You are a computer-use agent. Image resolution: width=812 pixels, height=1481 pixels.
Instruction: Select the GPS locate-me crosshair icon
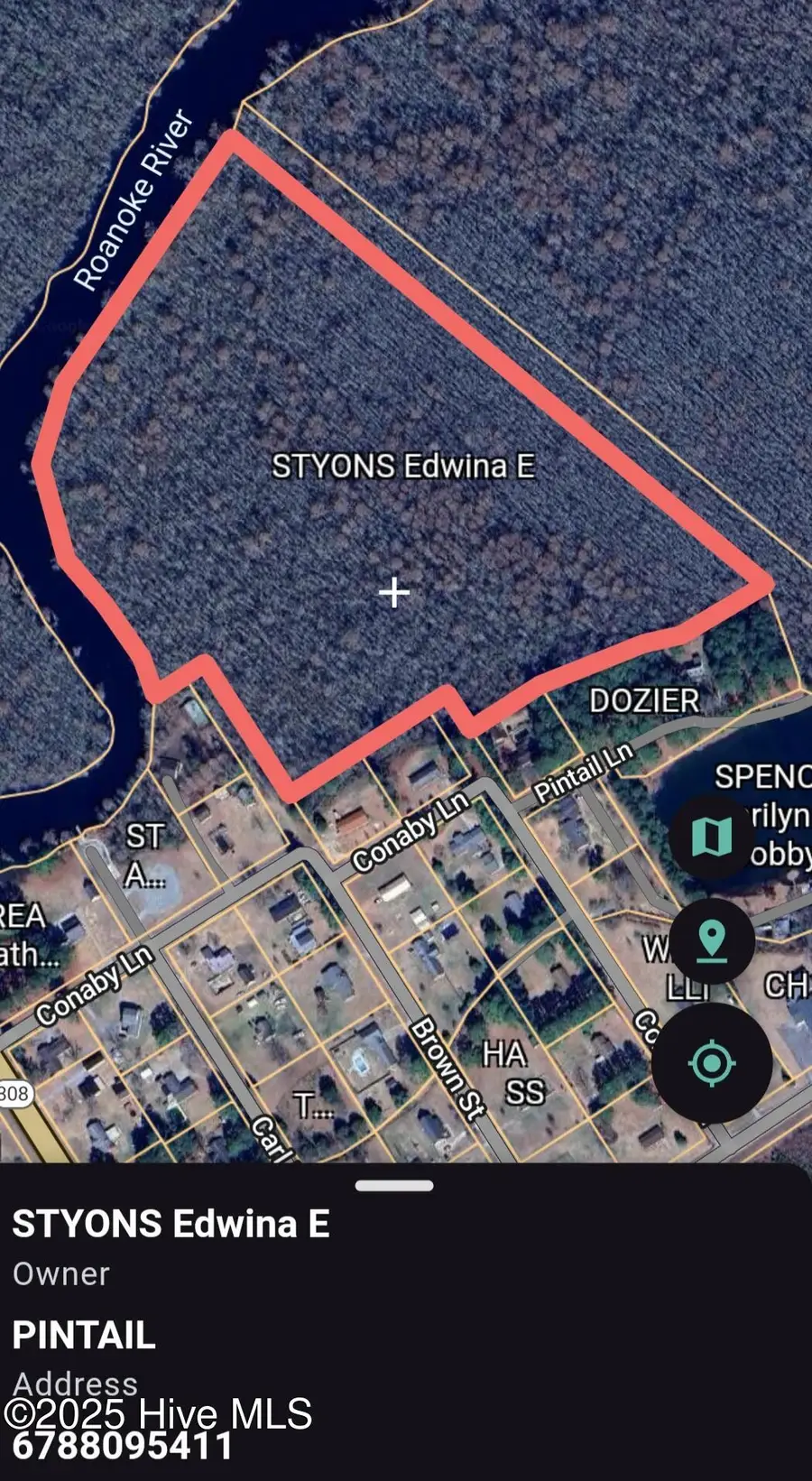(x=712, y=1063)
